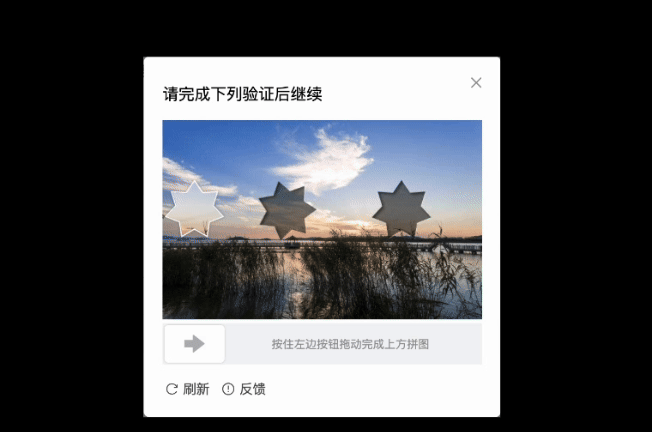652x432 pixels.
Task: Close the verification dialog
Action: pyautogui.click(x=476, y=83)
